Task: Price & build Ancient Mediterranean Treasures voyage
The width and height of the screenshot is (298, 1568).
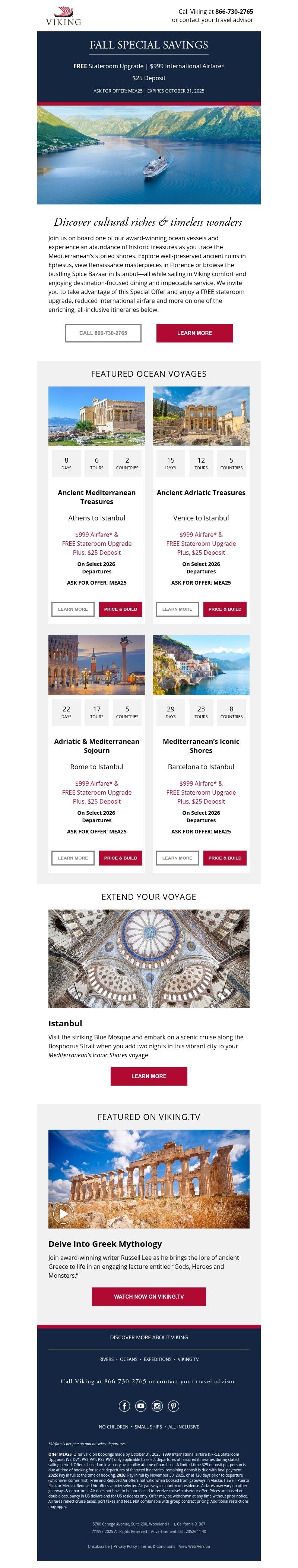Action: [120, 609]
